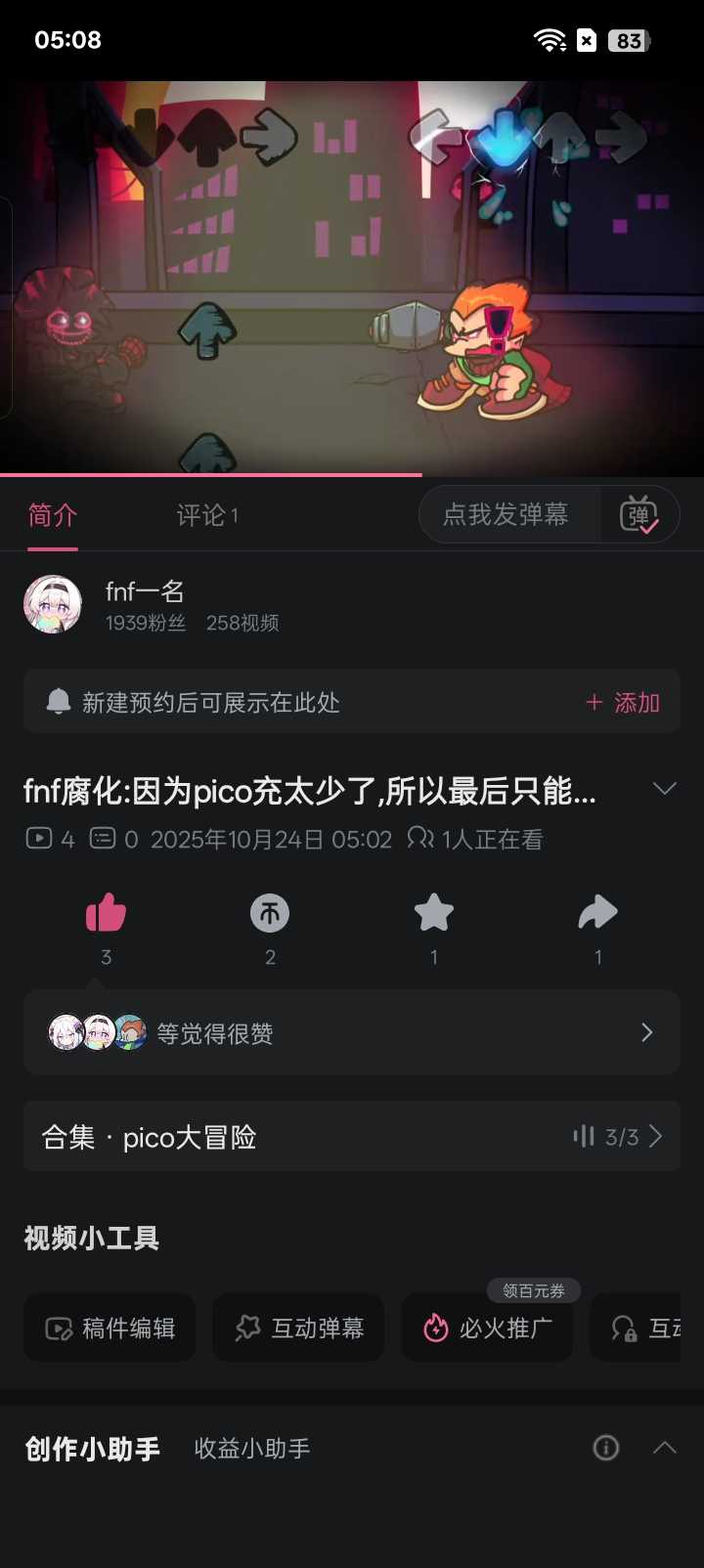Expand the video title description
This screenshot has height=1568, width=704.
(x=664, y=789)
